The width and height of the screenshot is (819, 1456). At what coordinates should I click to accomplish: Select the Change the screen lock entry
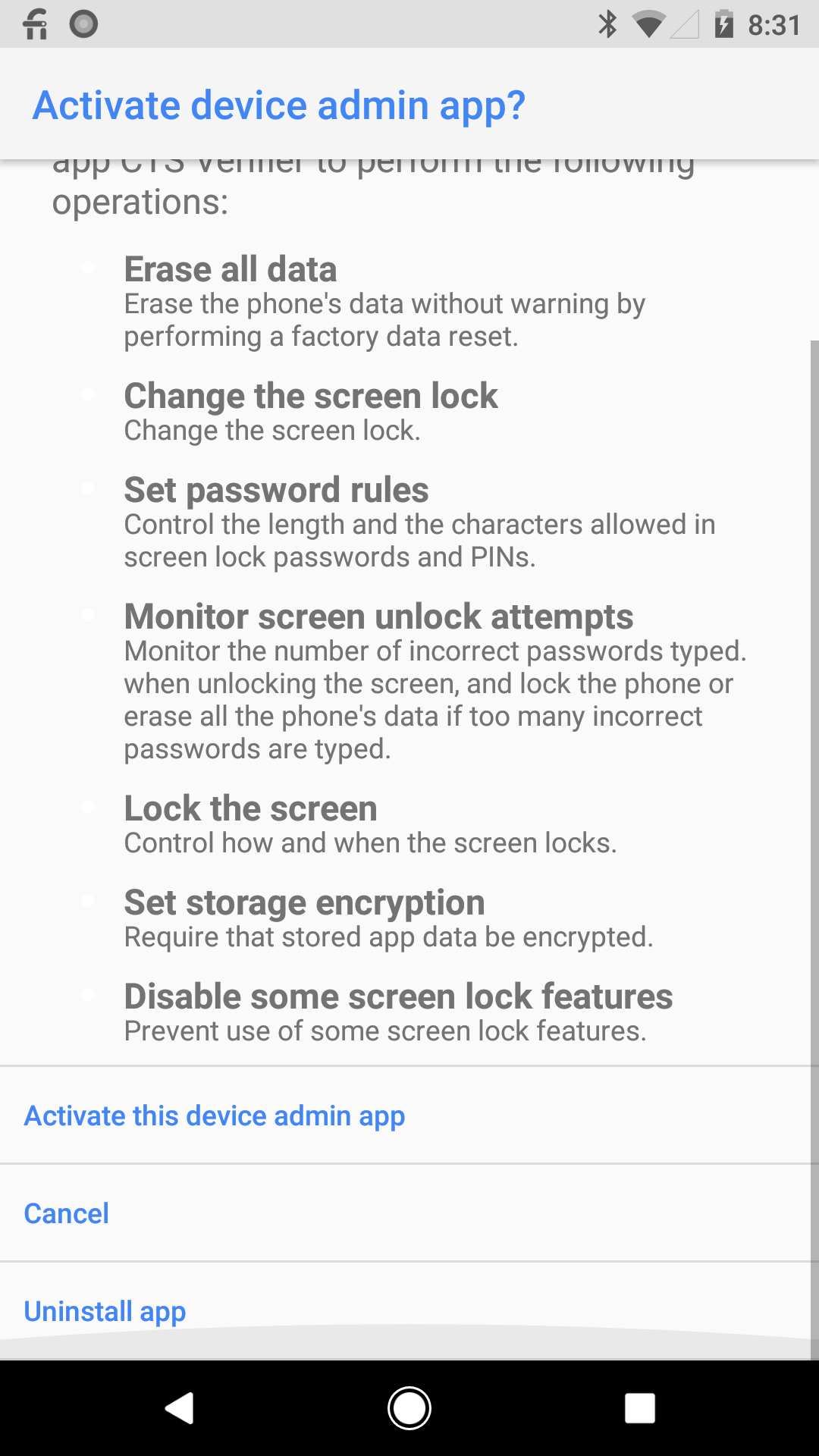pos(311,396)
